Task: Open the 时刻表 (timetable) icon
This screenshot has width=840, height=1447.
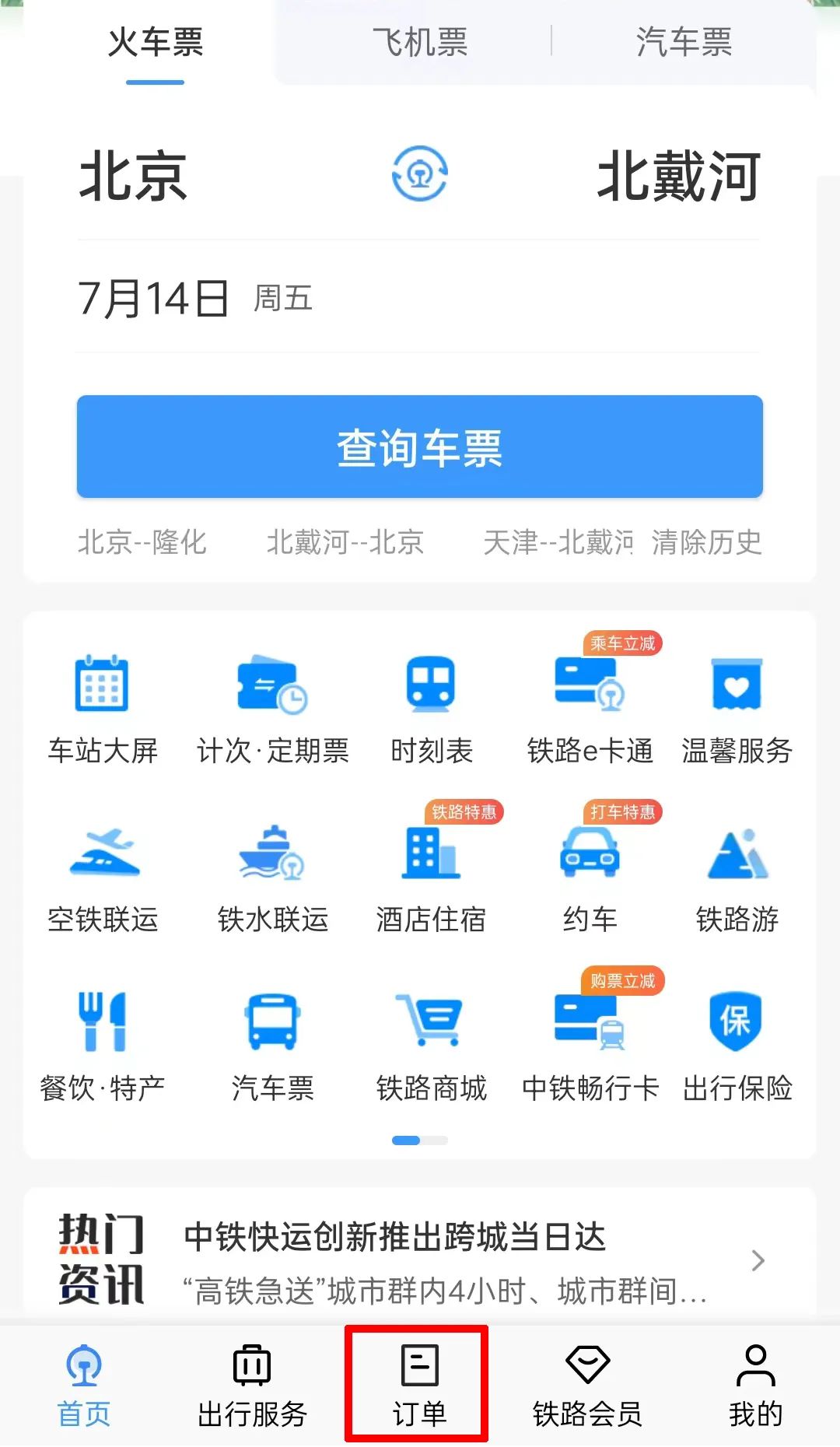Action: click(x=431, y=704)
